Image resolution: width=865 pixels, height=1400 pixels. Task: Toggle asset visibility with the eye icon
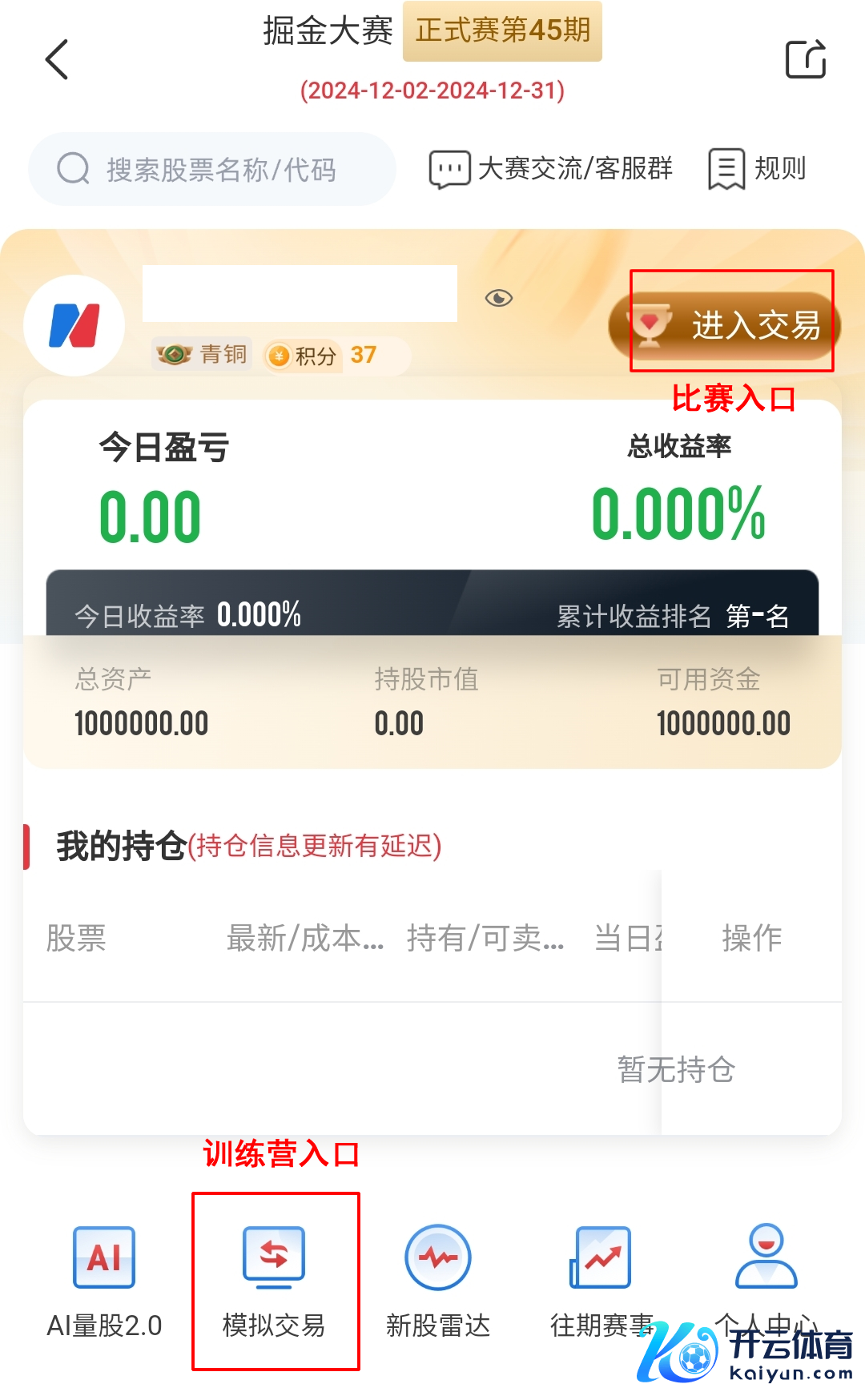499,298
